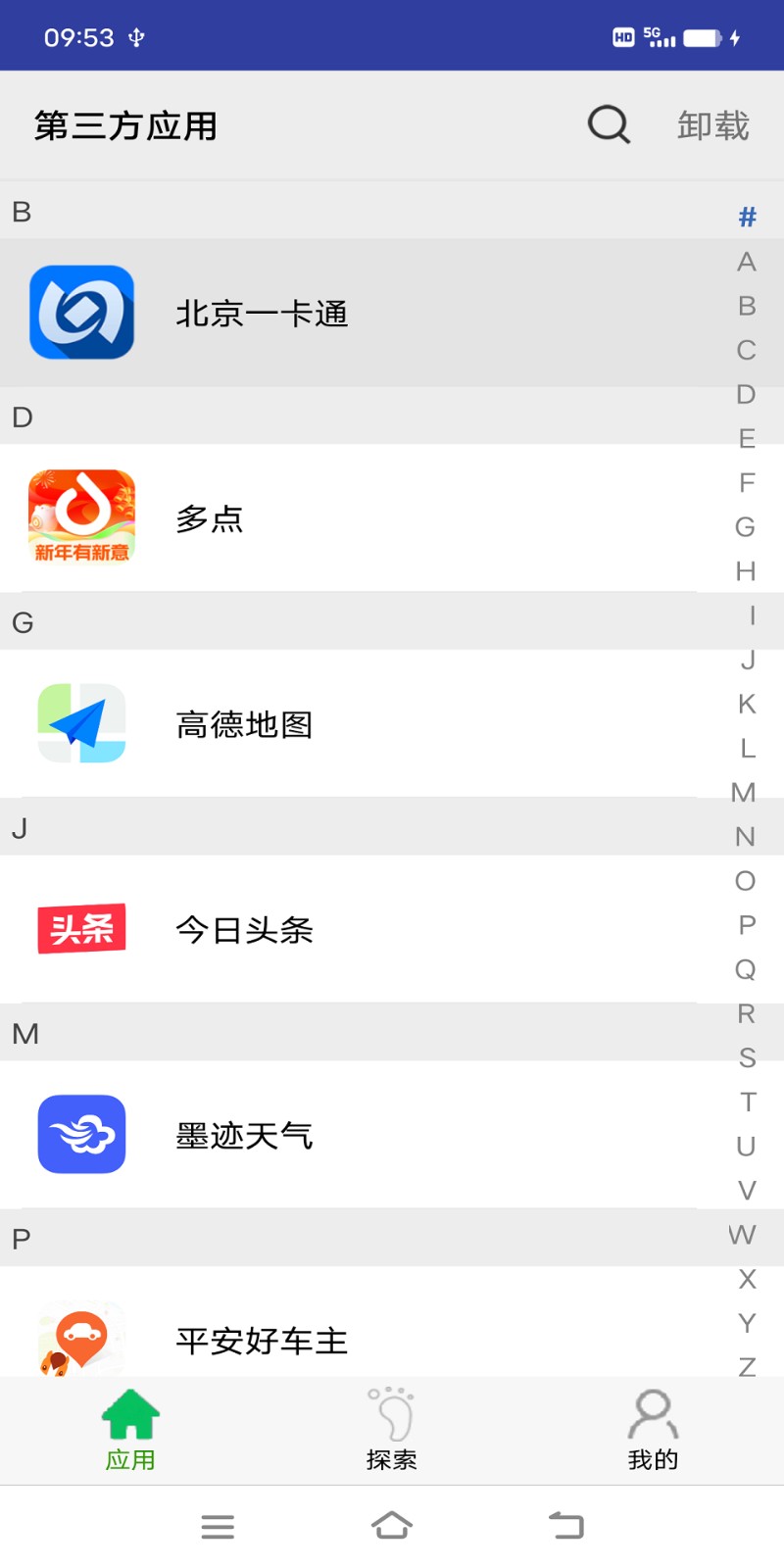This screenshot has width=784, height=1568.
Task: Open the recent apps menu button
Action: 218,1525
